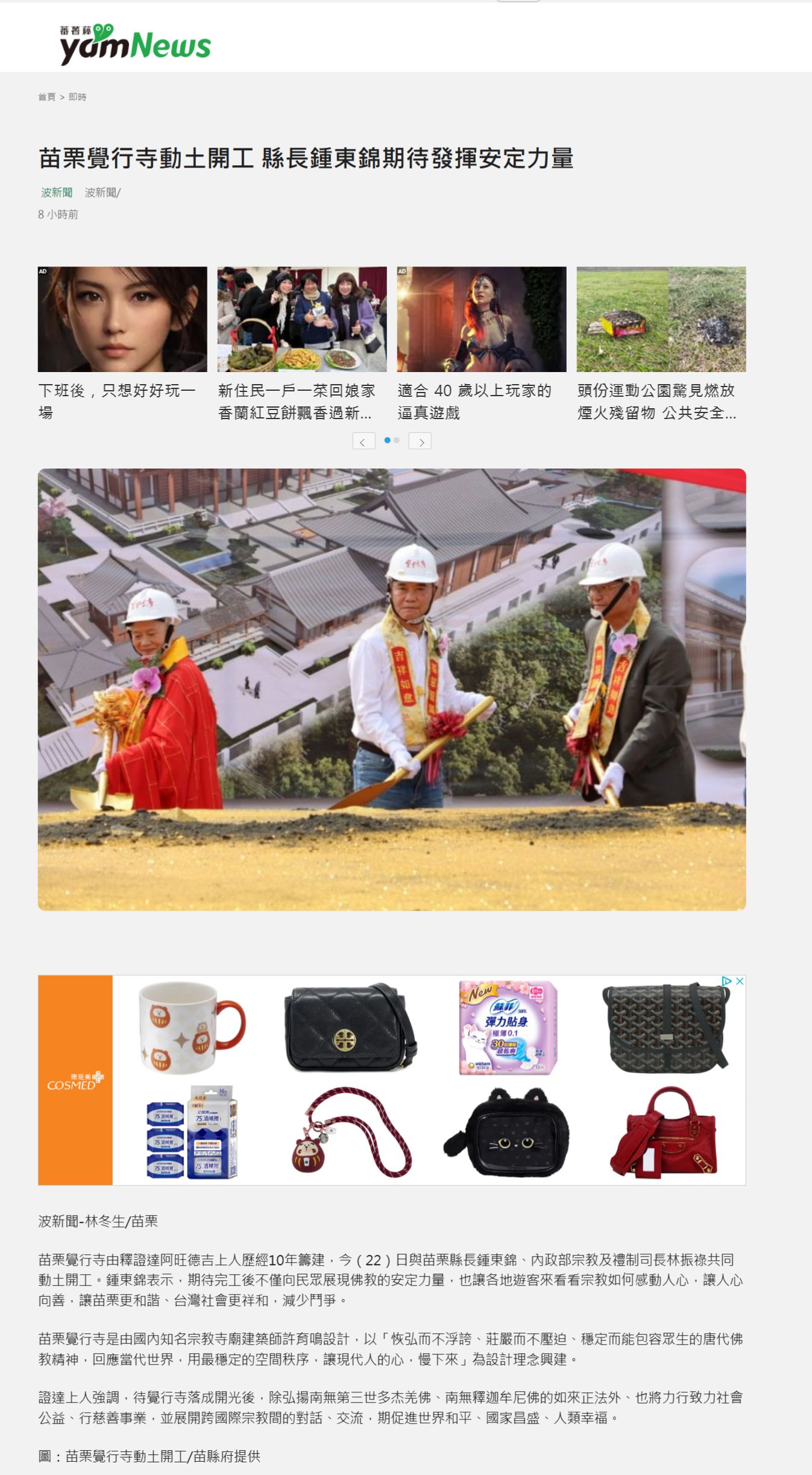View the black cat pouch product
The height and width of the screenshot is (1475, 812).
click(508, 1132)
